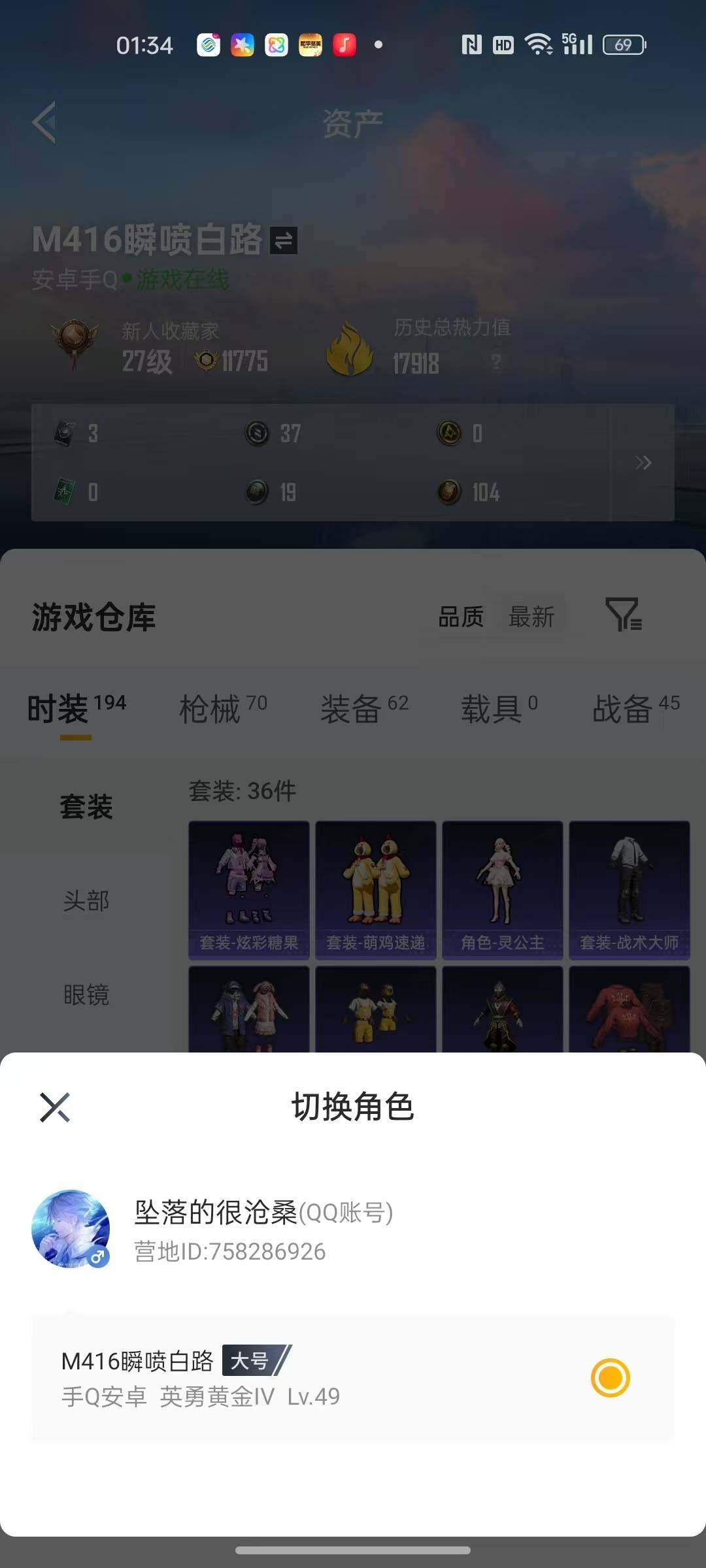Click the silver coin icon showing 37
This screenshot has height=1568, width=706.
(258, 433)
